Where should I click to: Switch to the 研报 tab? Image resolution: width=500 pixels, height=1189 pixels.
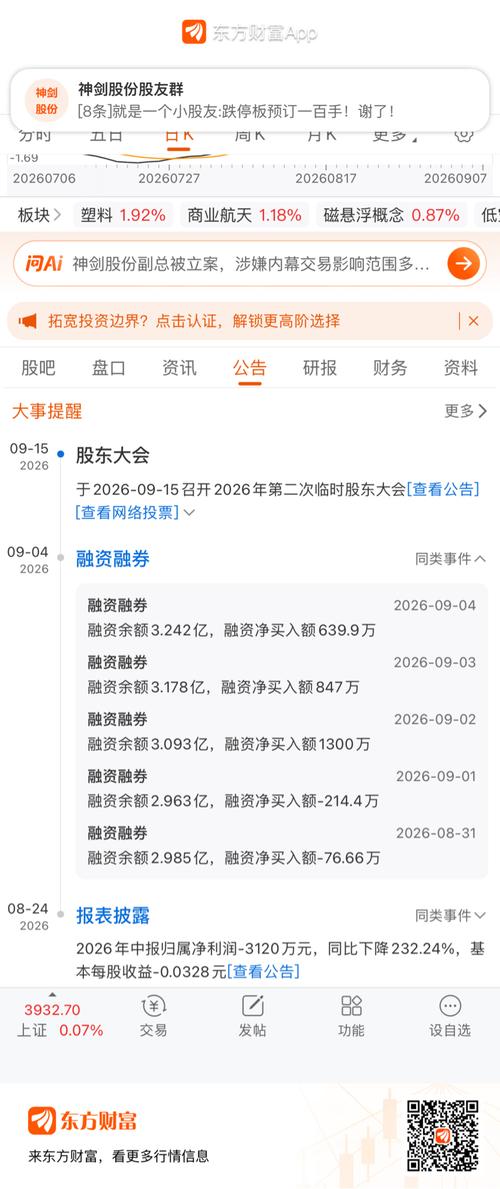[319, 369]
